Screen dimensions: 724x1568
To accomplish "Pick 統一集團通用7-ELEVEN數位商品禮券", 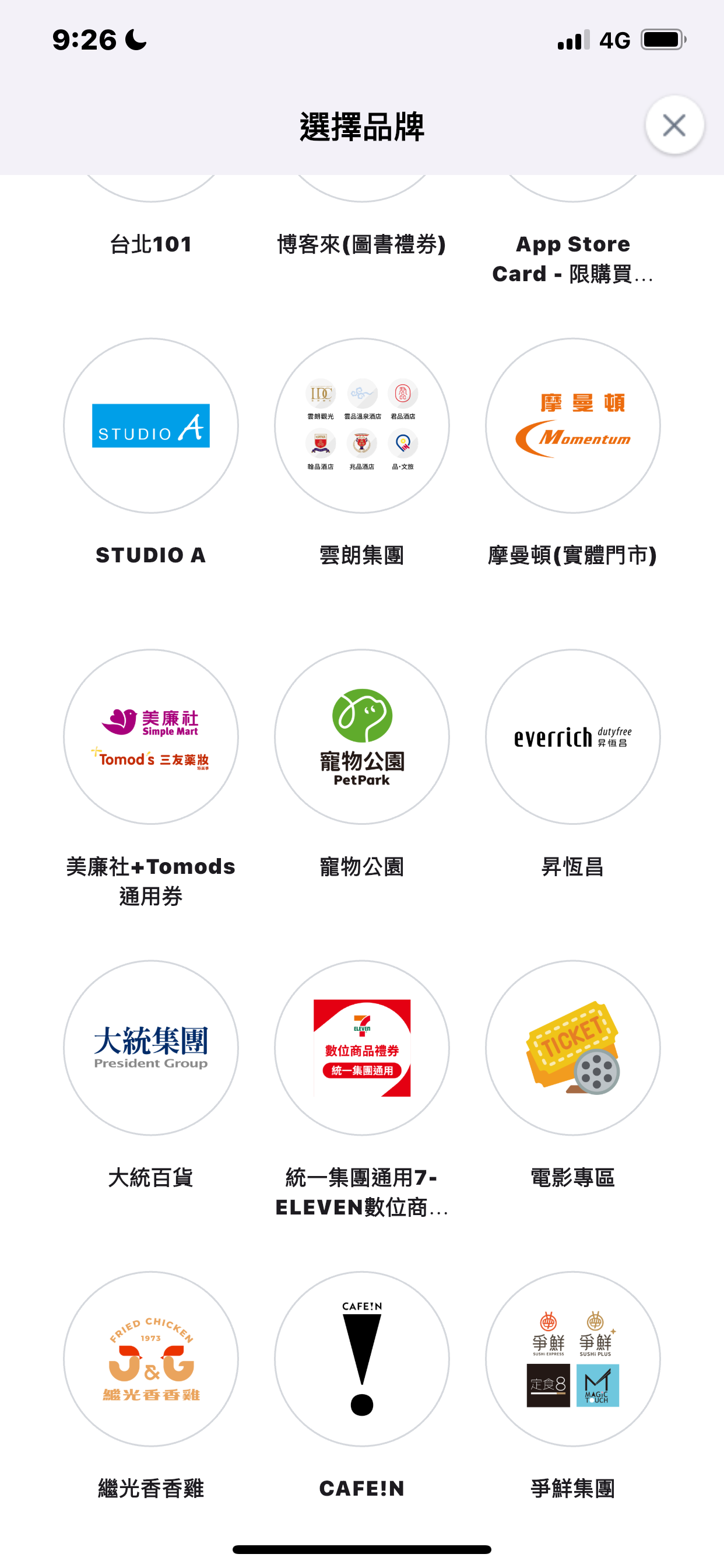I will [x=361, y=1048].
